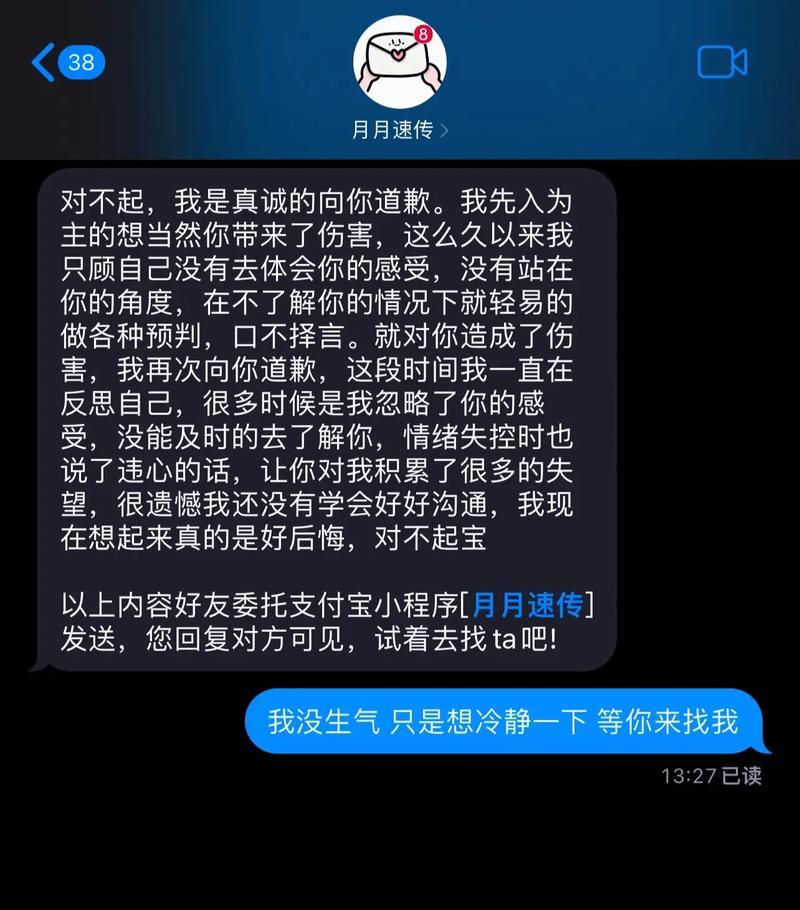
Task: Start a FaceTime video call
Action: tap(722, 62)
